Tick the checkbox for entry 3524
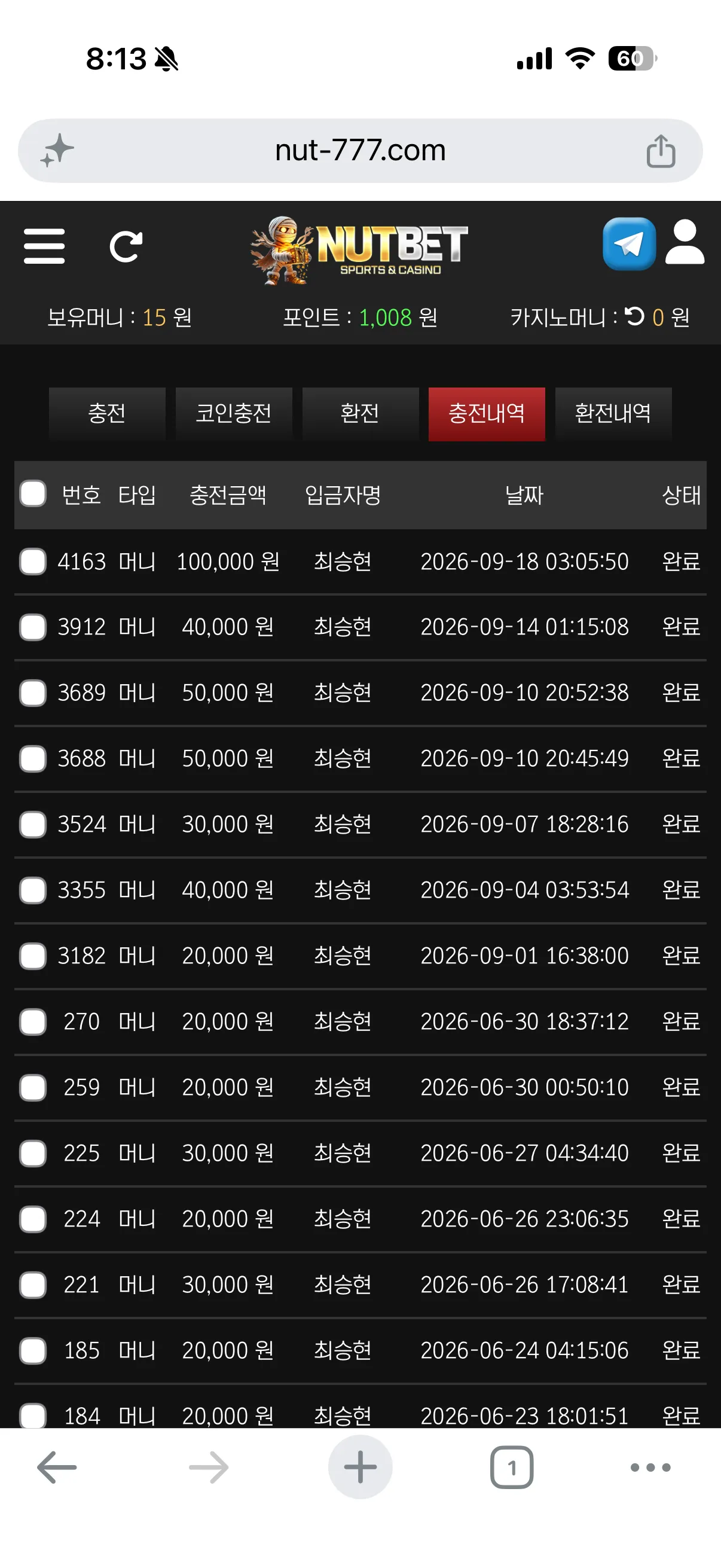 (33, 824)
